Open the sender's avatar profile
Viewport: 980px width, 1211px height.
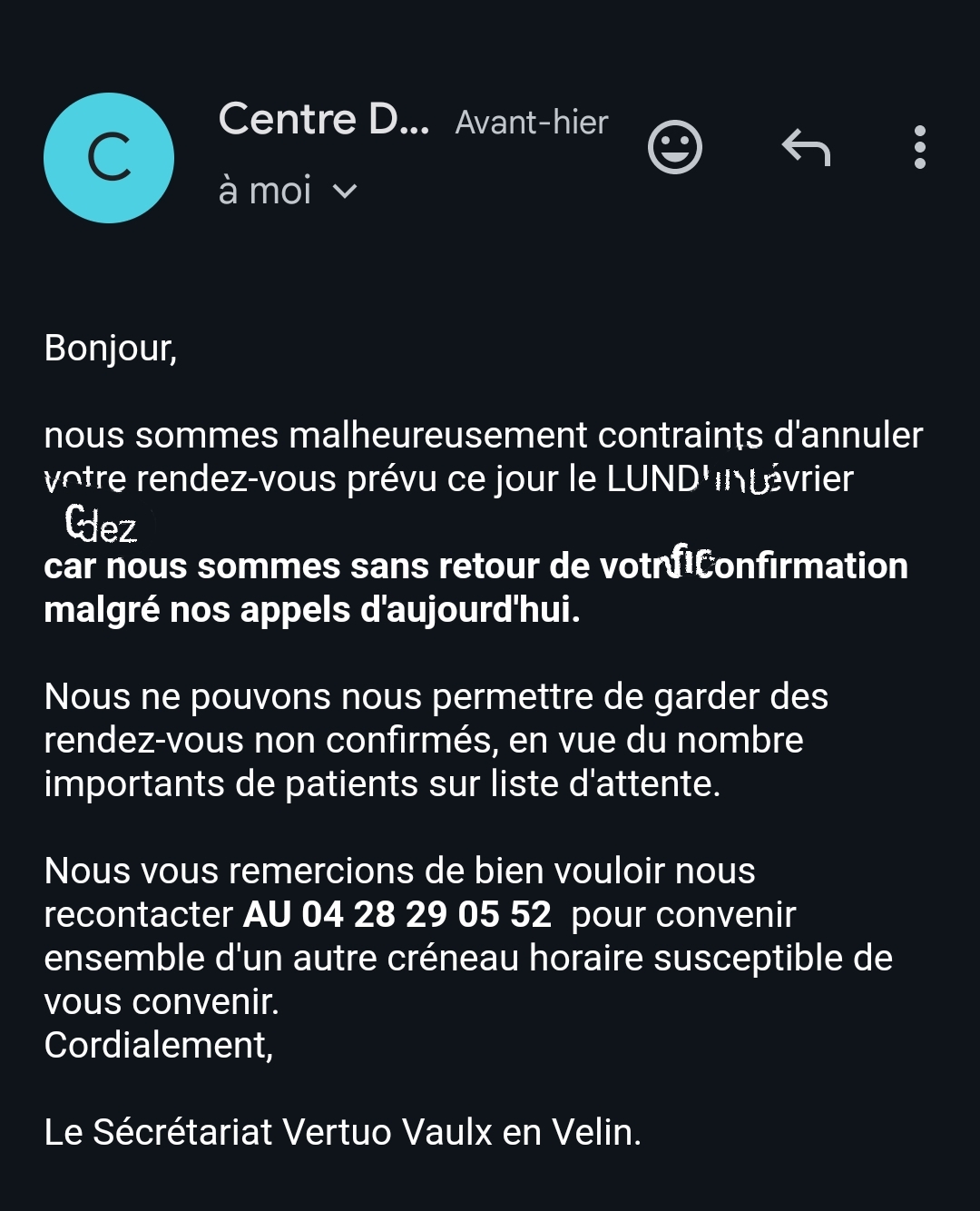click(109, 158)
